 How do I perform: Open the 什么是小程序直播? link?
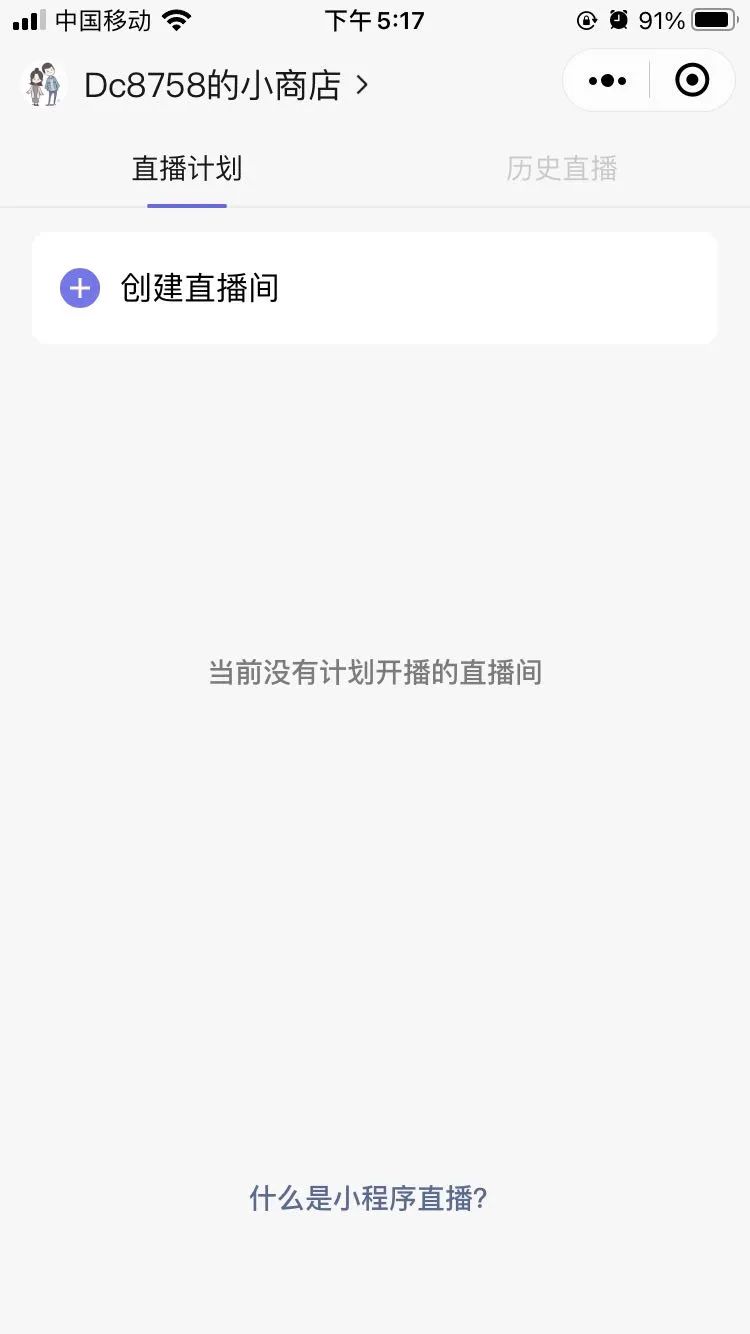pos(368,1198)
